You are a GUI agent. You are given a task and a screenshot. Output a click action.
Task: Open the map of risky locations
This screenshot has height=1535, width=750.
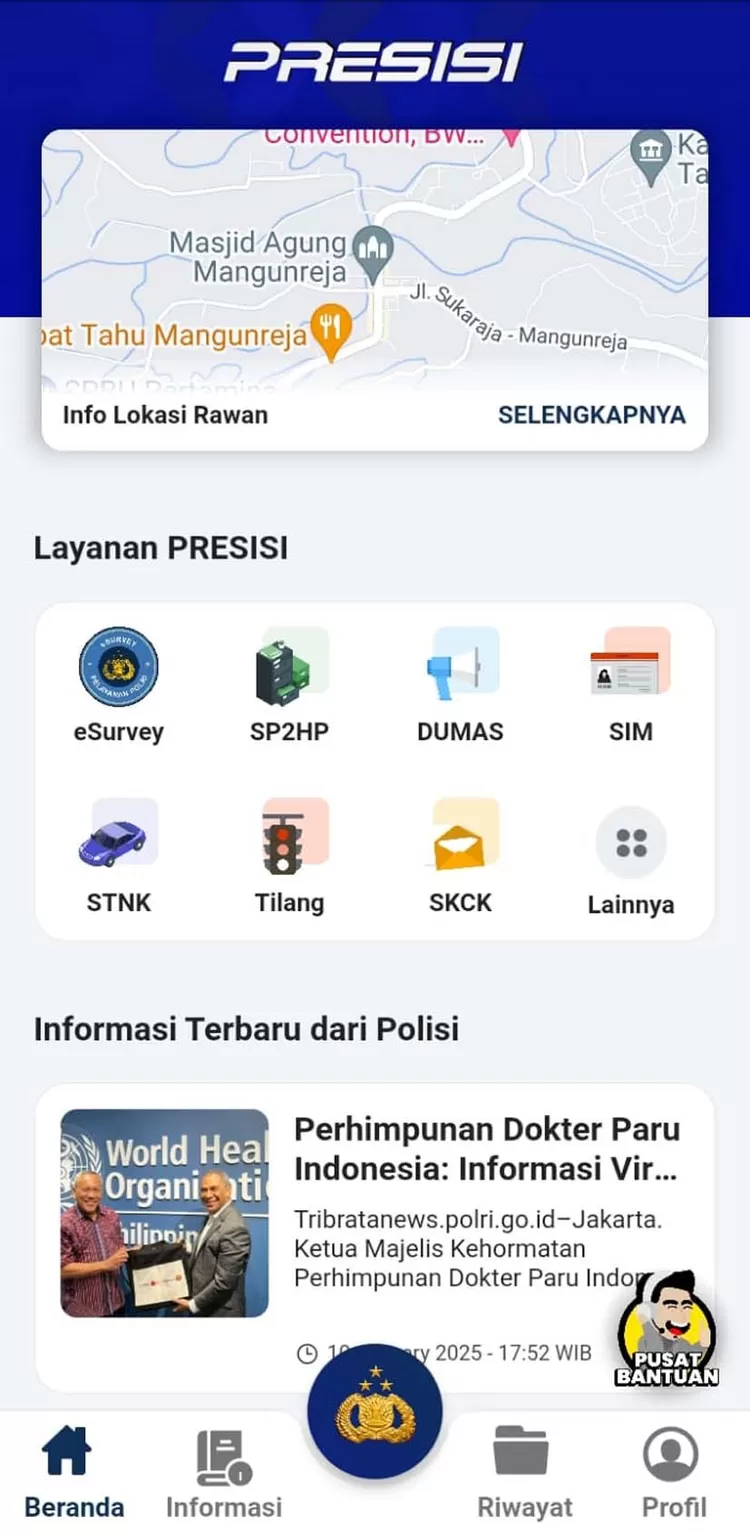(375, 260)
